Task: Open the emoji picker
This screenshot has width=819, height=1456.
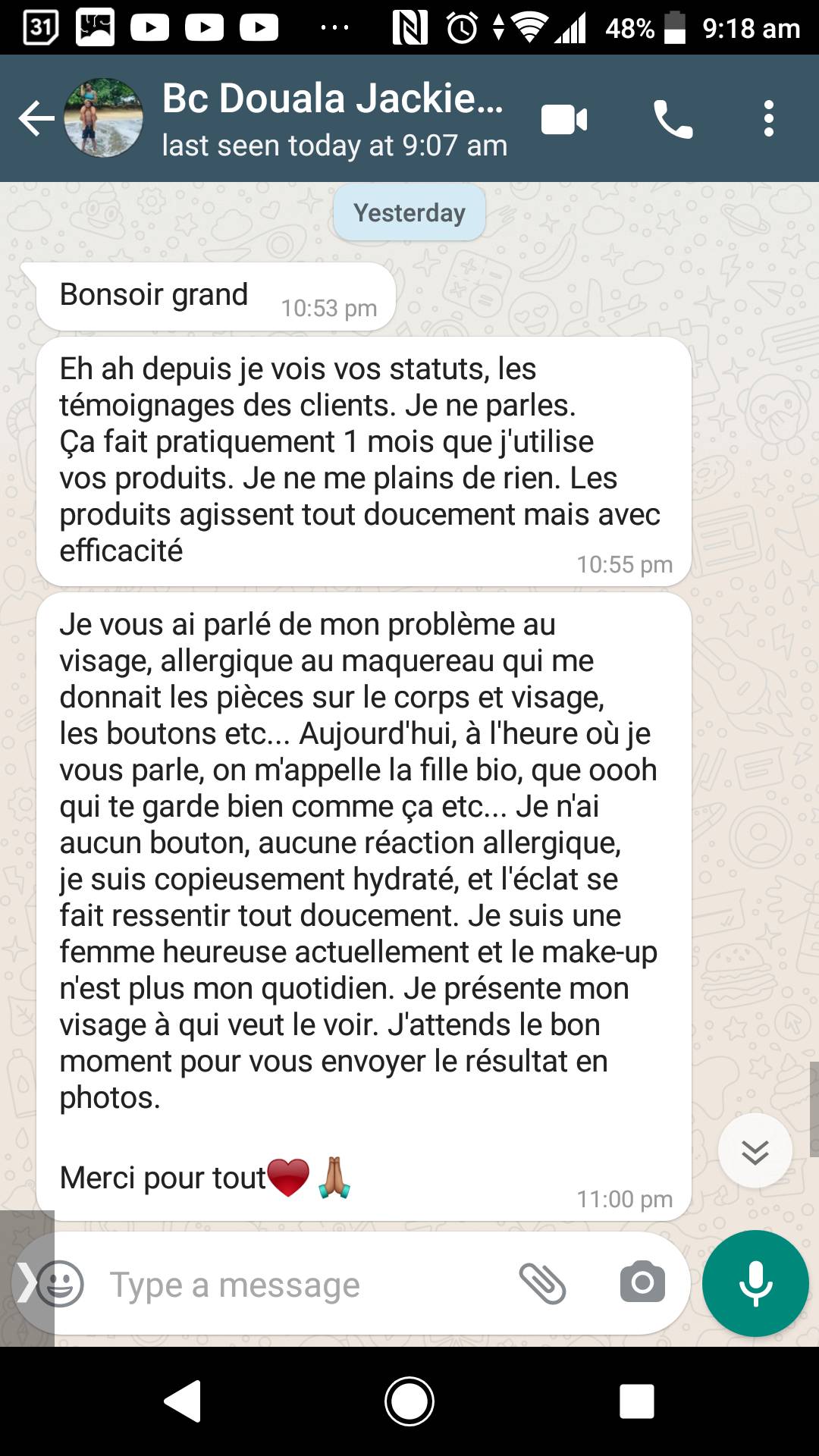Action: (x=60, y=1283)
